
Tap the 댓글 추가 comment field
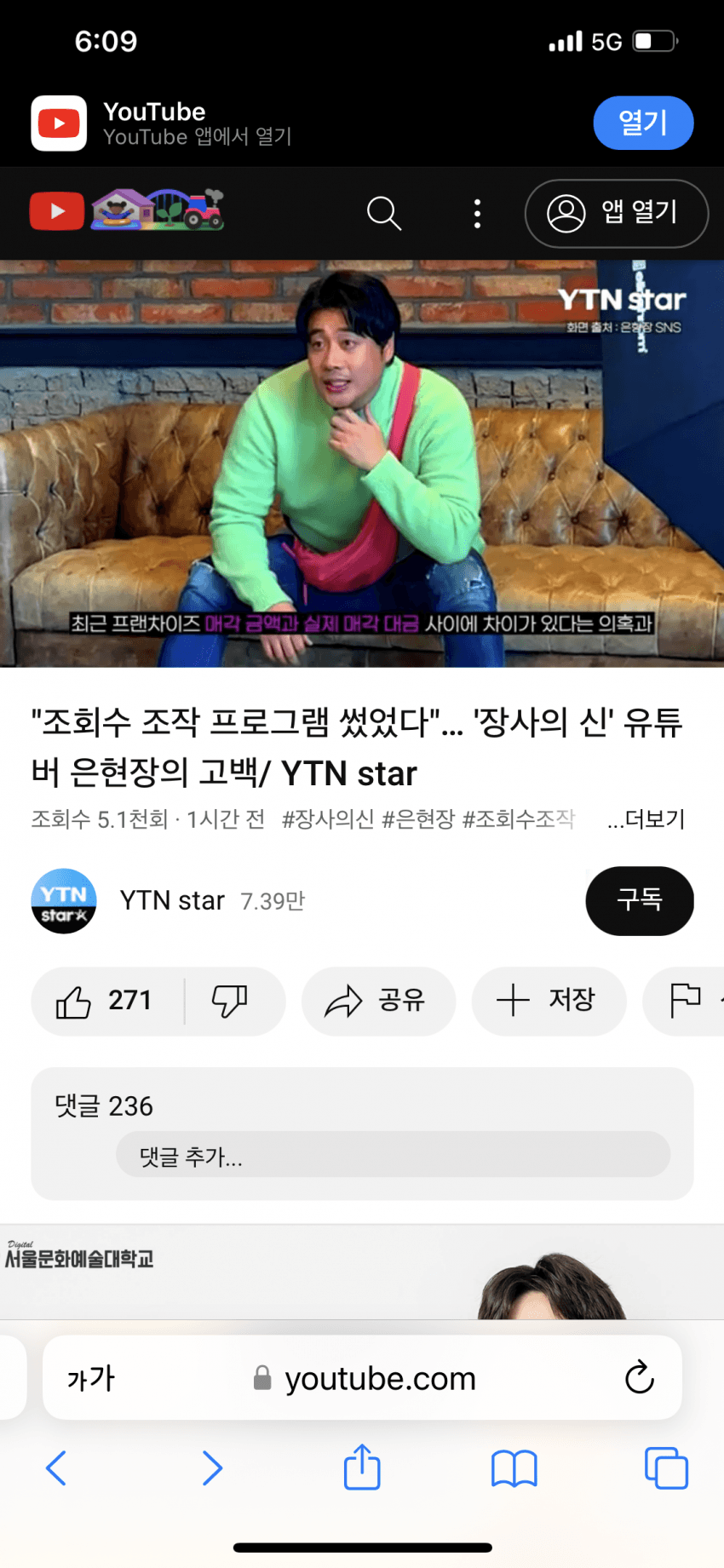(x=392, y=1155)
